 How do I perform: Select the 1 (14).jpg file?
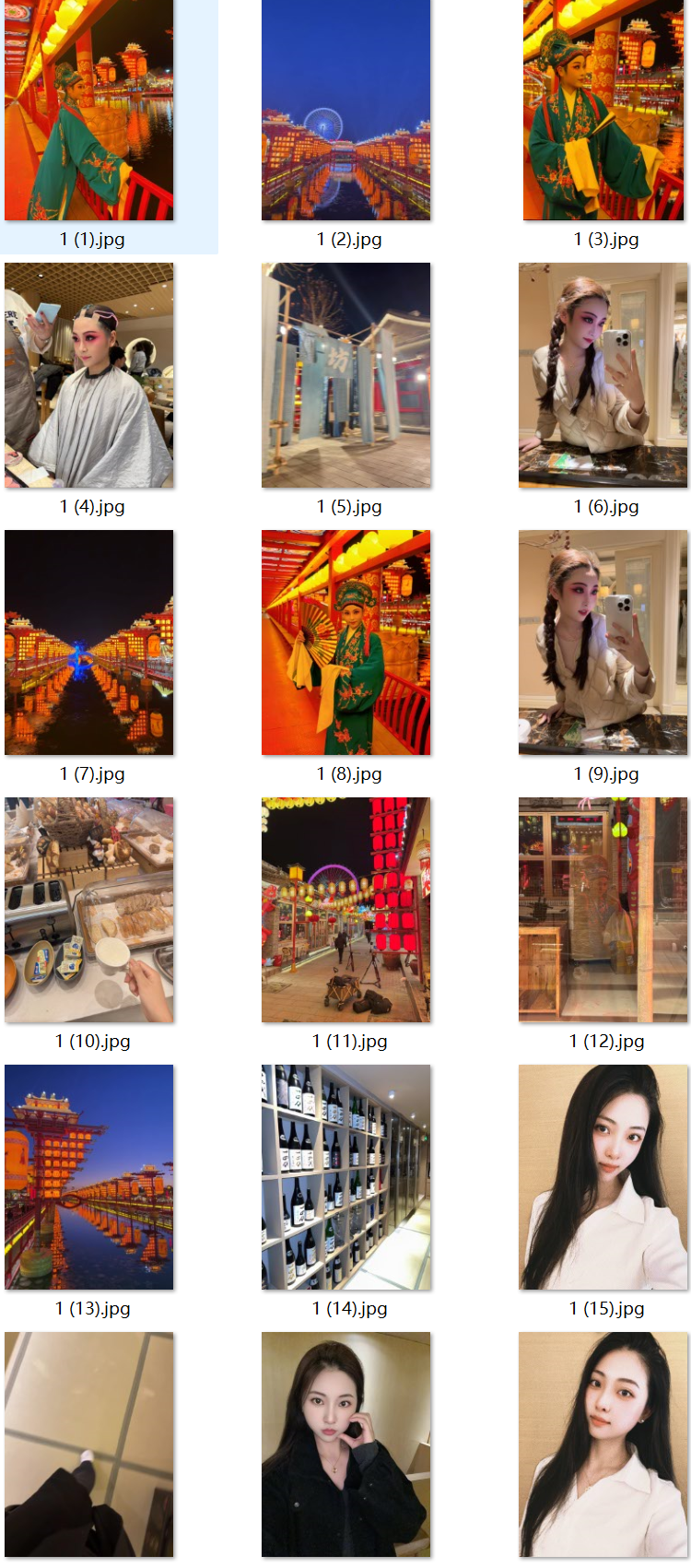(x=345, y=1177)
